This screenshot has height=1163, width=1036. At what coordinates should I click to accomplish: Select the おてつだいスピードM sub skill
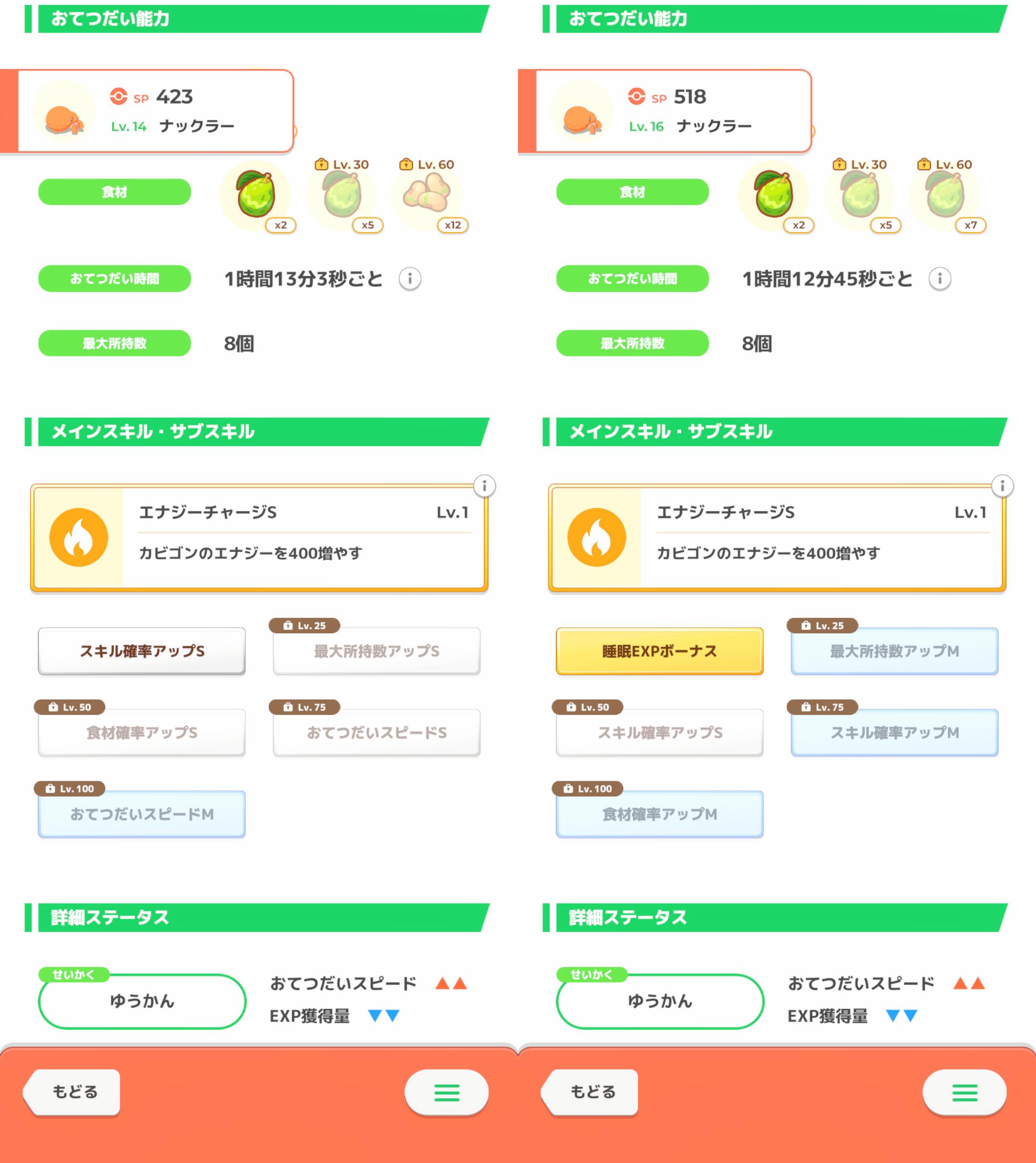click(x=142, y=814)
